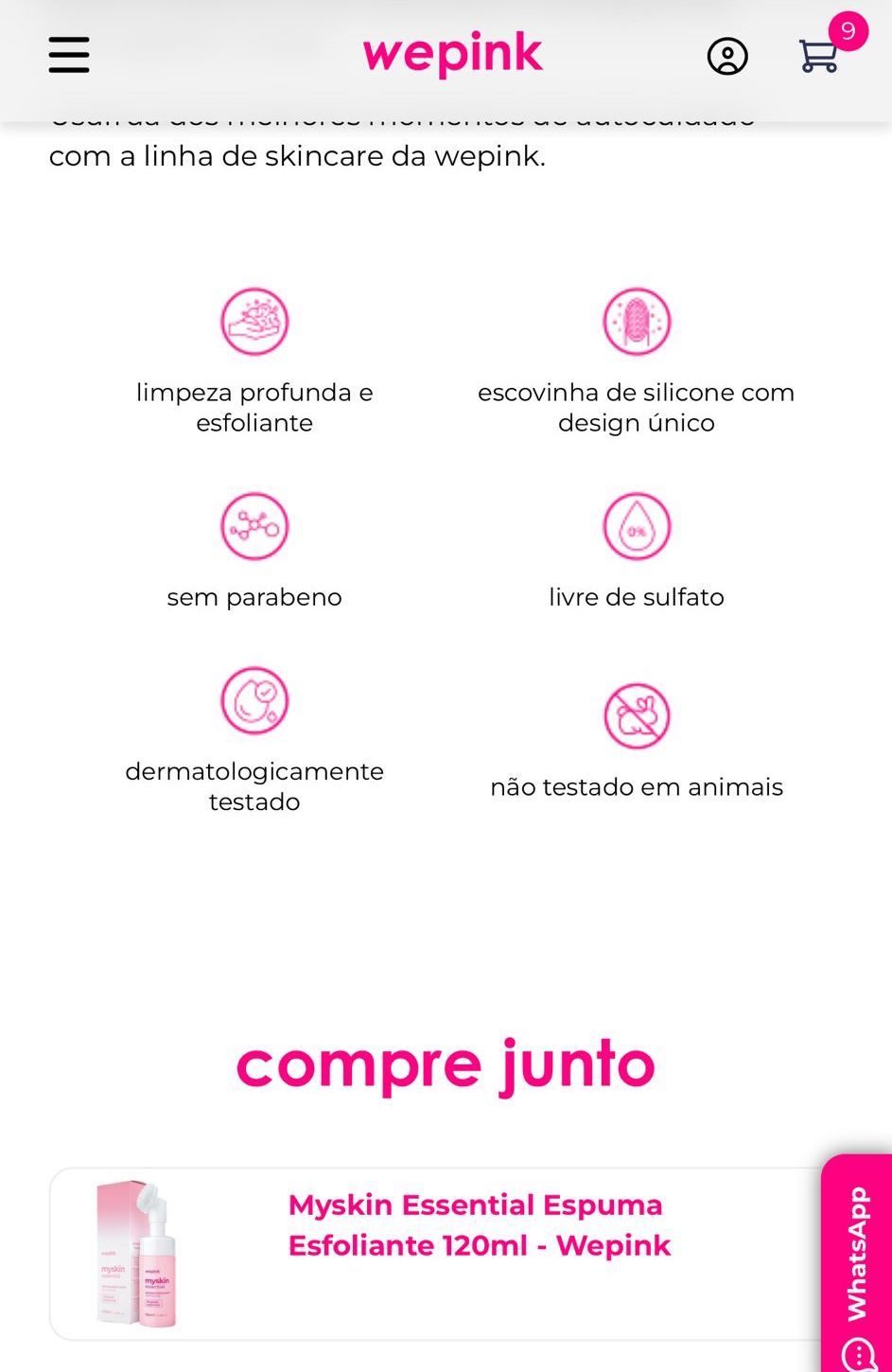Image resolution: width=892 pixels, height=1372 pixels.
Task: Open the account profile icon
Action: pos(727,57)
